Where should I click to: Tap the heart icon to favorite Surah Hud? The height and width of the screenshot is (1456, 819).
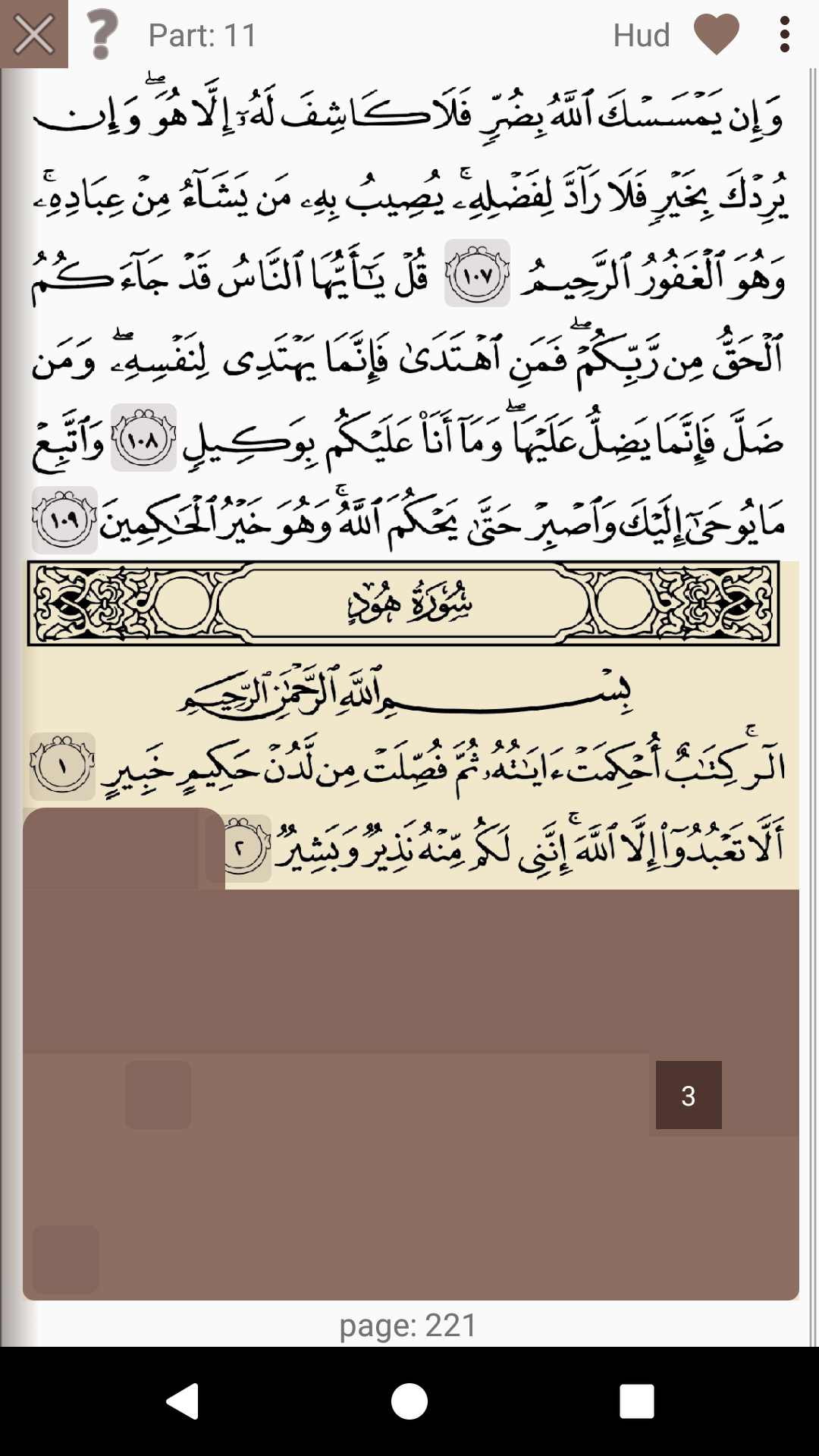(x=716, y=34)
